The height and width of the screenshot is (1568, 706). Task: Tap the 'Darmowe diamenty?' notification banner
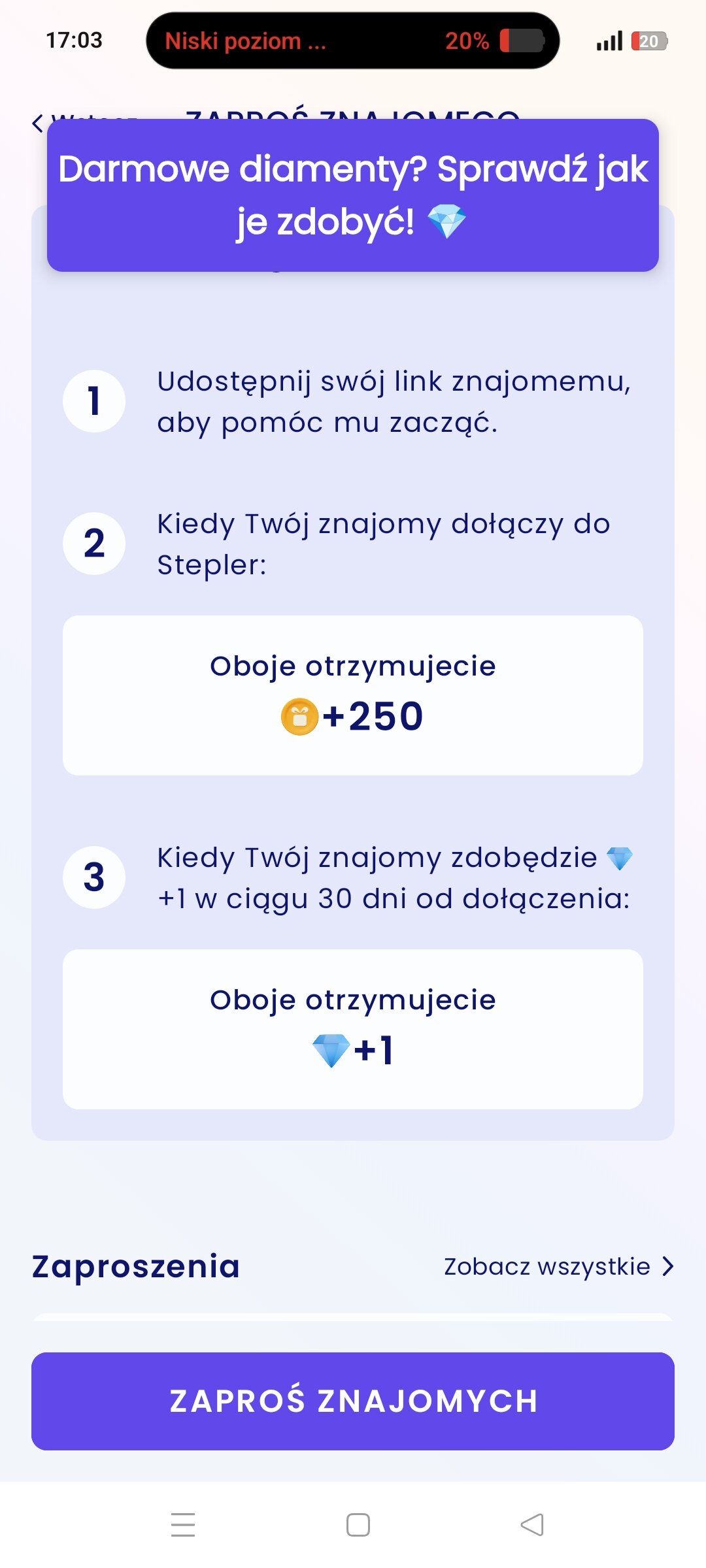(353, 195)
